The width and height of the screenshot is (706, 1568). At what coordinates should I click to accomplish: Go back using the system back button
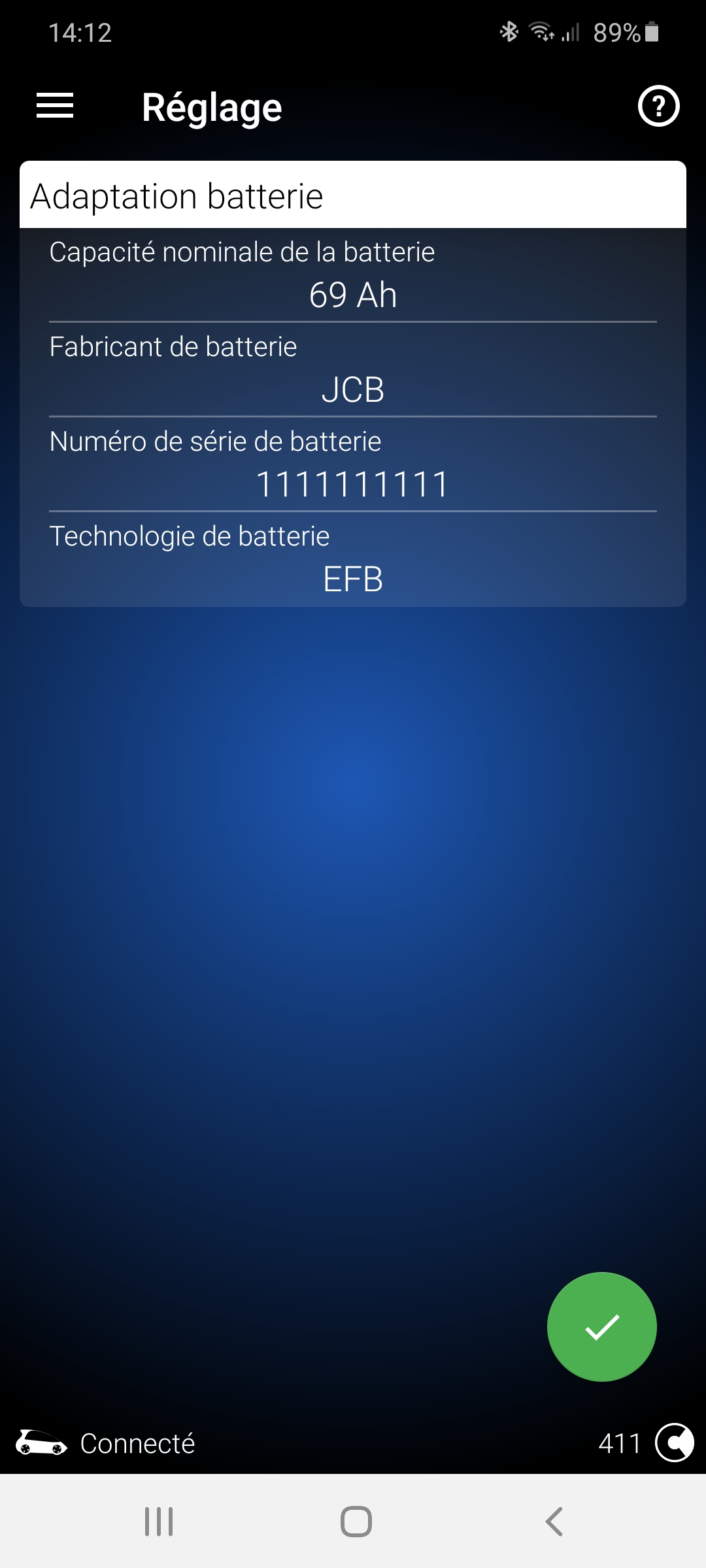click(554, 1521)
